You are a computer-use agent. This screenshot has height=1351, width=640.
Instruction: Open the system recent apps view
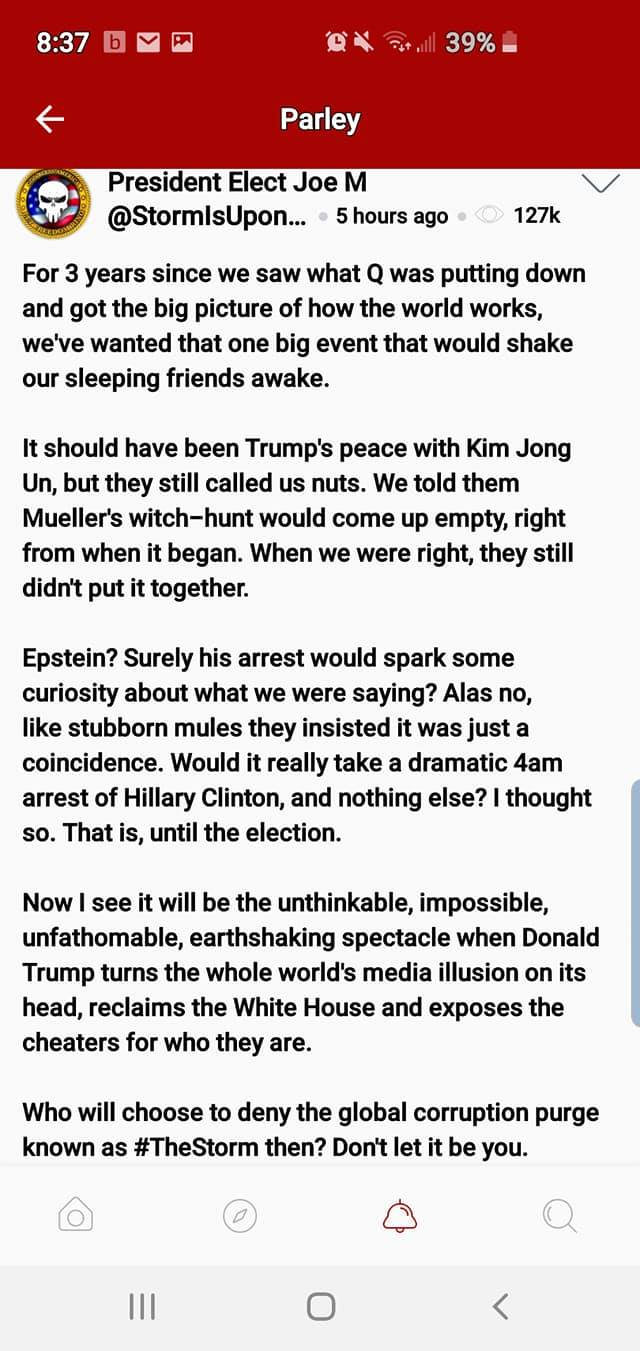(x=141, y=1306)
